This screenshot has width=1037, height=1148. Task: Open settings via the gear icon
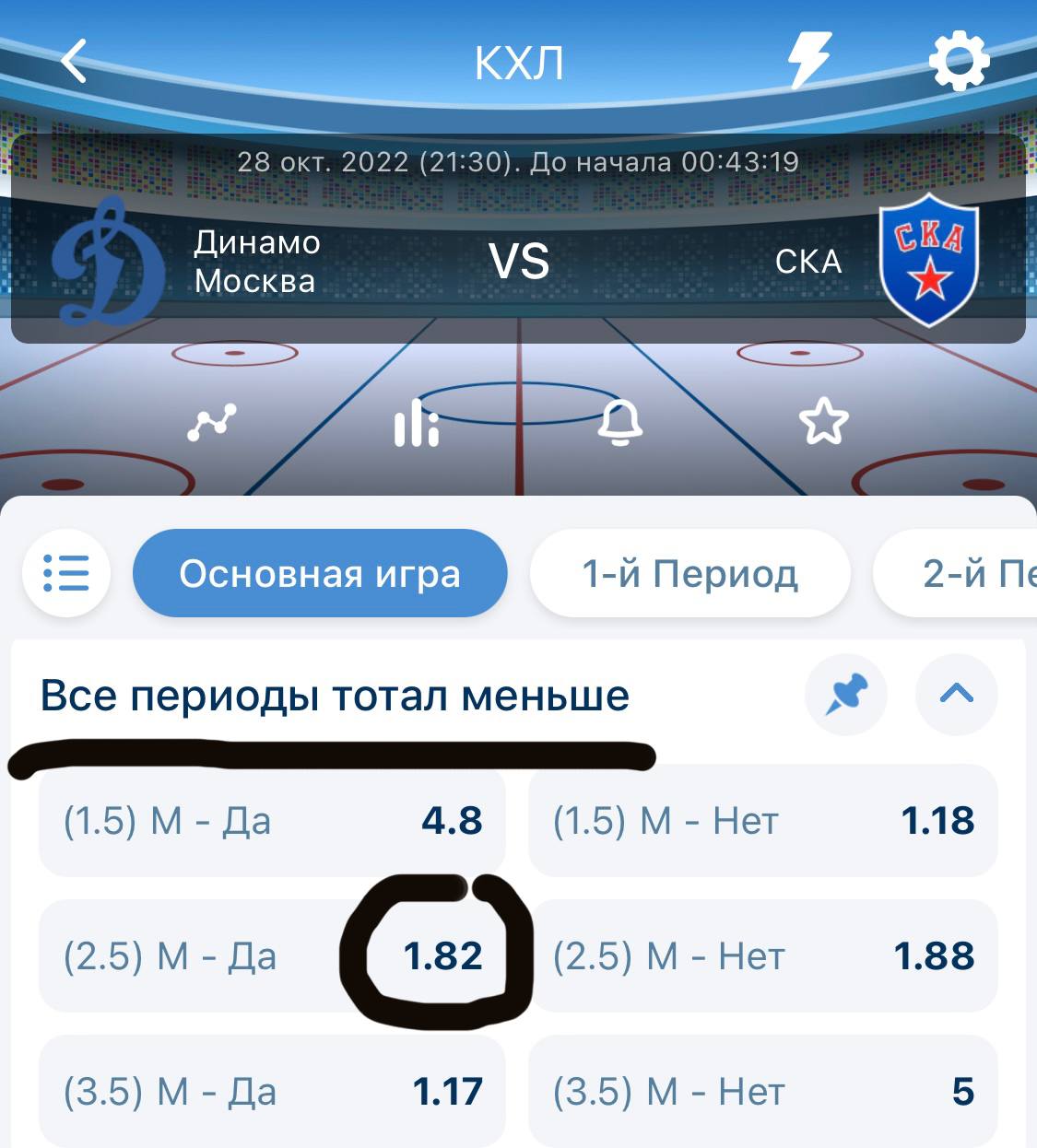[x=958, y=61]
